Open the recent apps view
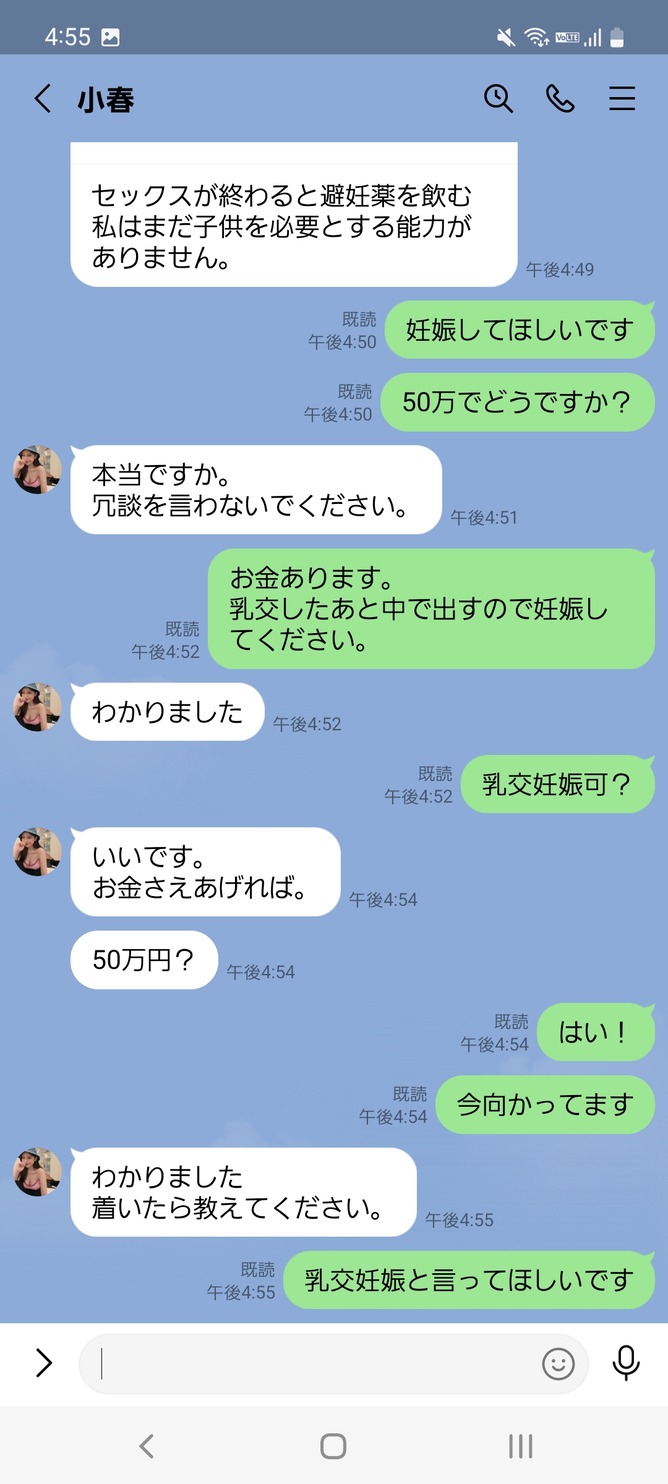Image resolution: width=668 pixels, height=1484 pixels. pyautogui.click(x=520, y=1446)
